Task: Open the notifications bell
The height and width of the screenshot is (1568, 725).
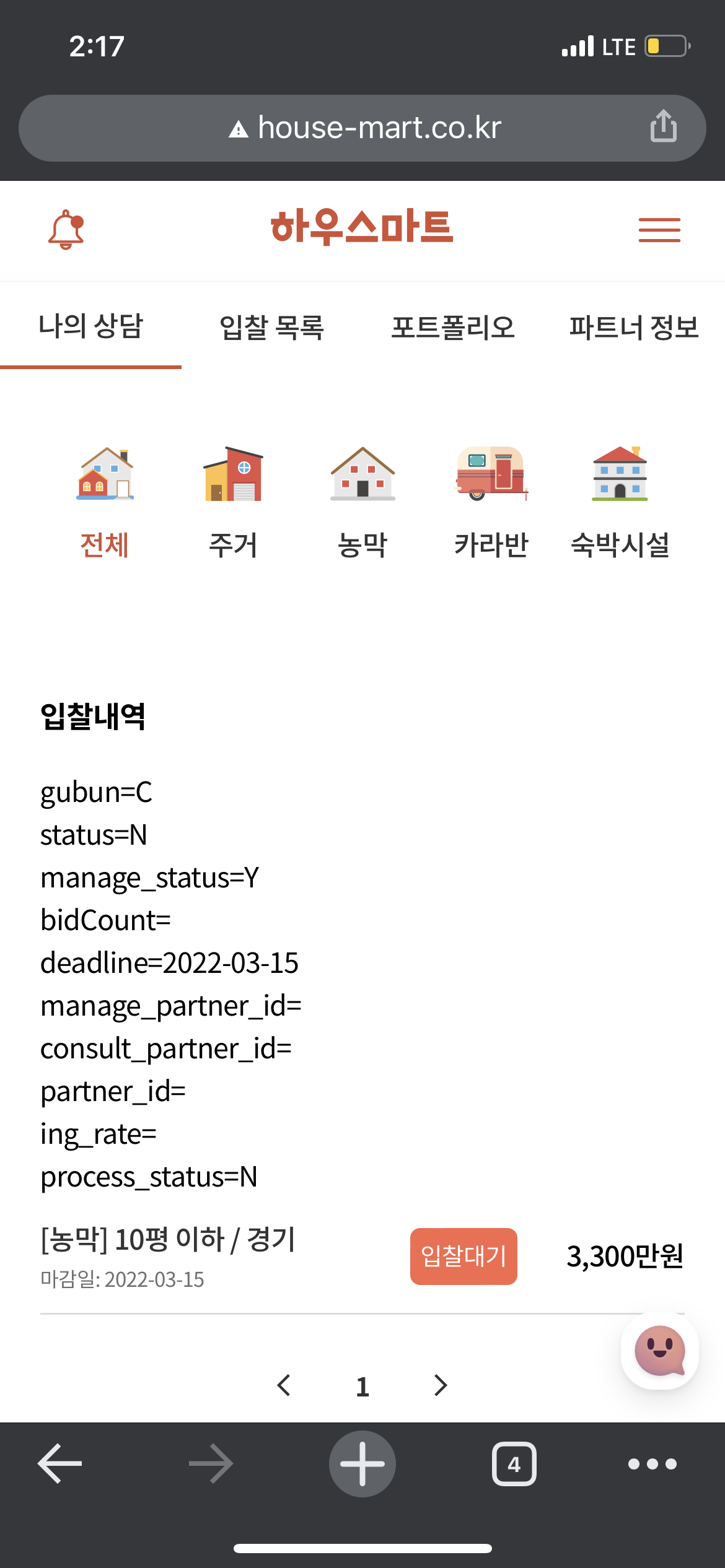Action: 66,230
